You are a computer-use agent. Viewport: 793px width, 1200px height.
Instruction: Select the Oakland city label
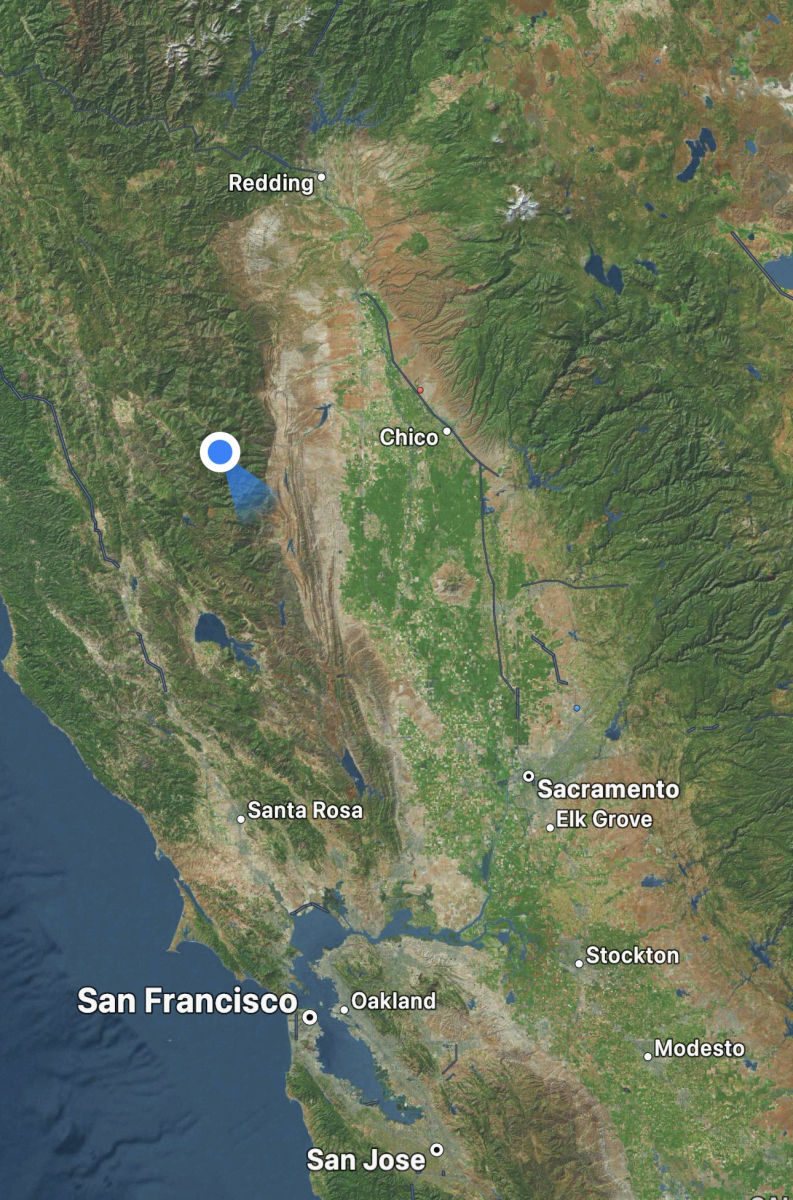coord(394,1001)
